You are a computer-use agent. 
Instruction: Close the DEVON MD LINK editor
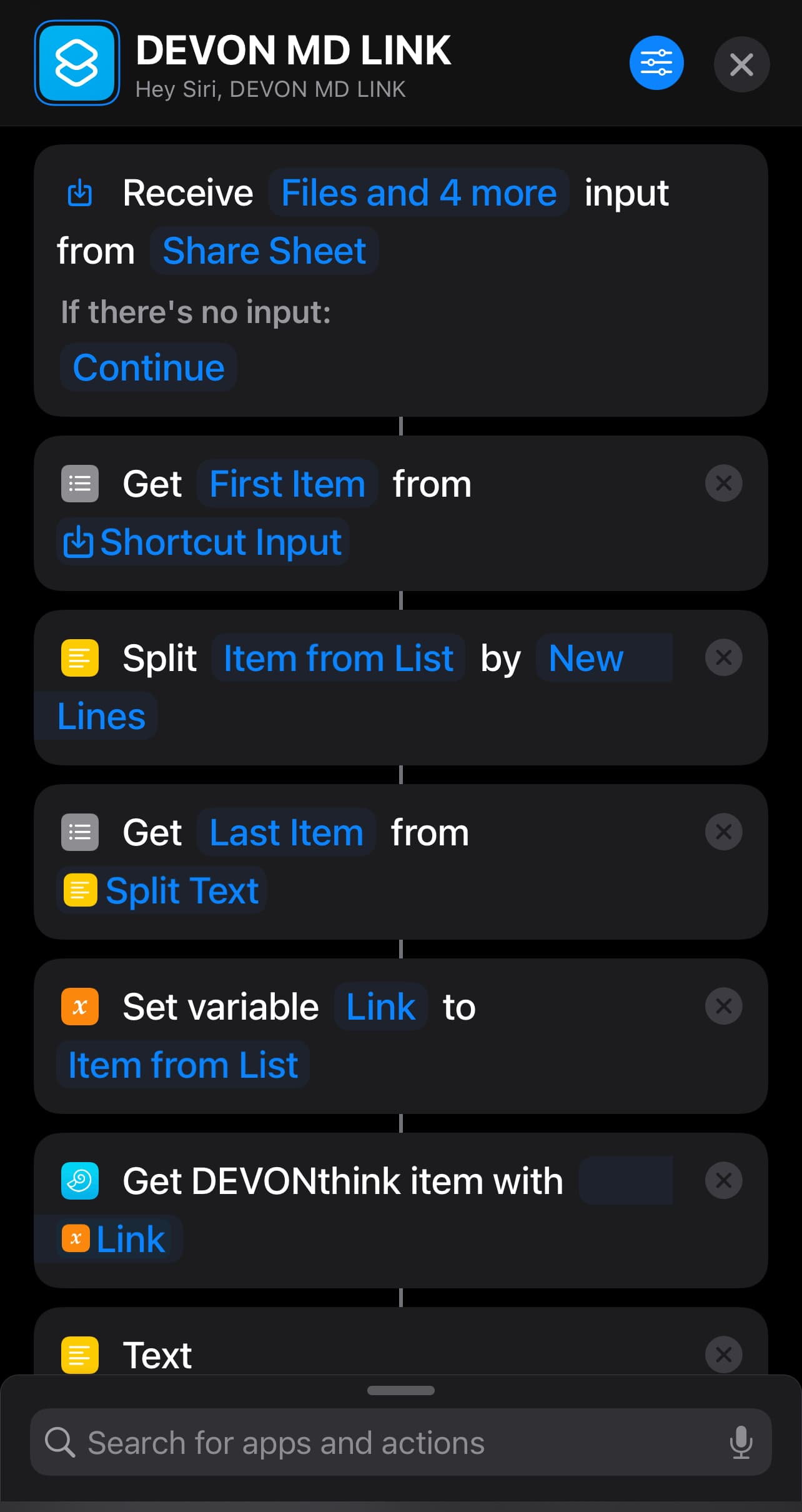coord(741,64)
